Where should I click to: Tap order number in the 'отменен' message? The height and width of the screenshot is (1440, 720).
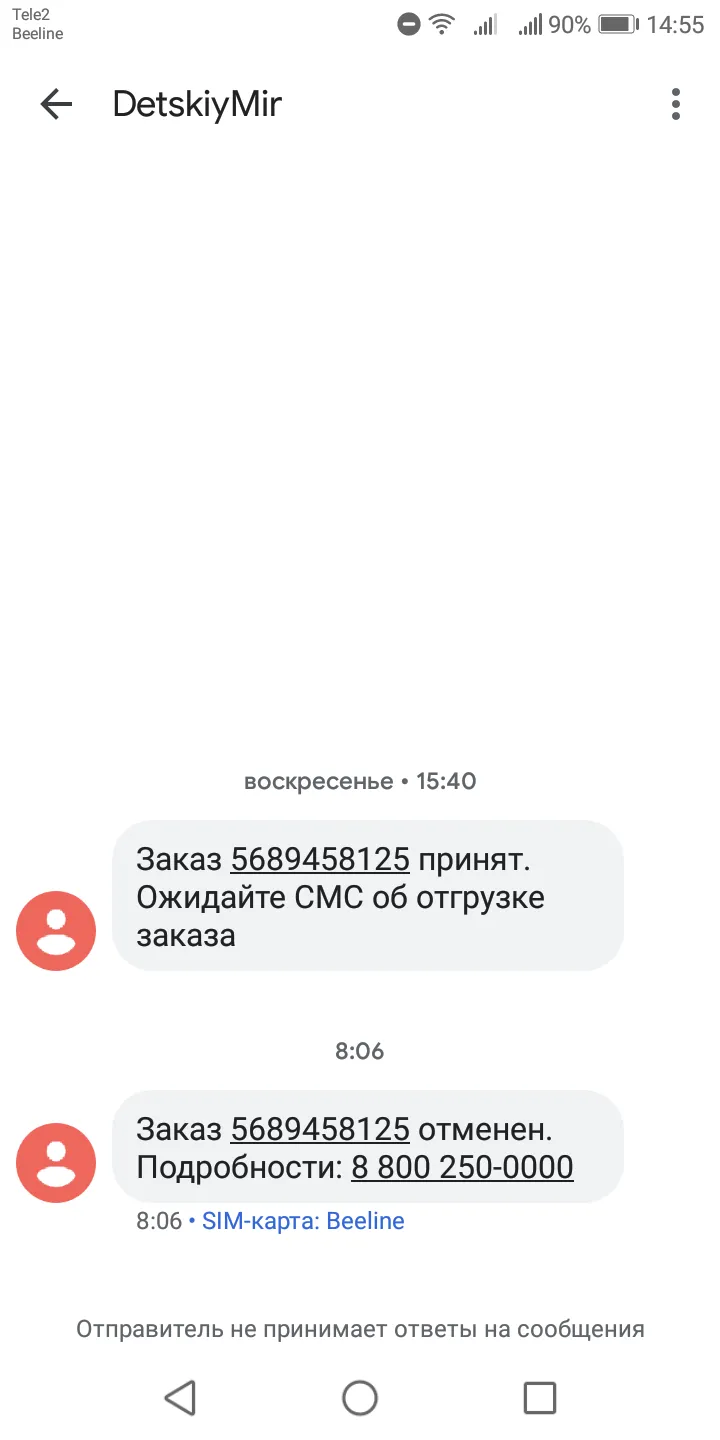pos(320,1129)
